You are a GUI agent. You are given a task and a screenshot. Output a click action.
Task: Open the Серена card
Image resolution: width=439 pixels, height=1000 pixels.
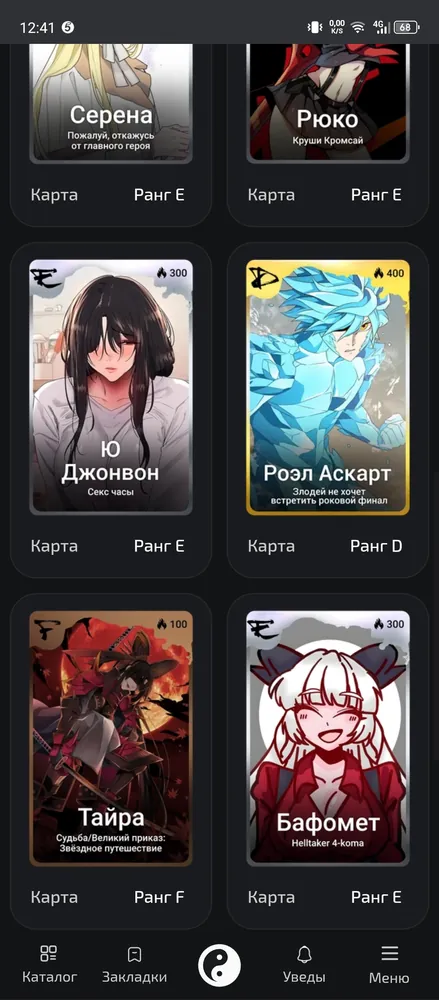[x=111, y=102]
